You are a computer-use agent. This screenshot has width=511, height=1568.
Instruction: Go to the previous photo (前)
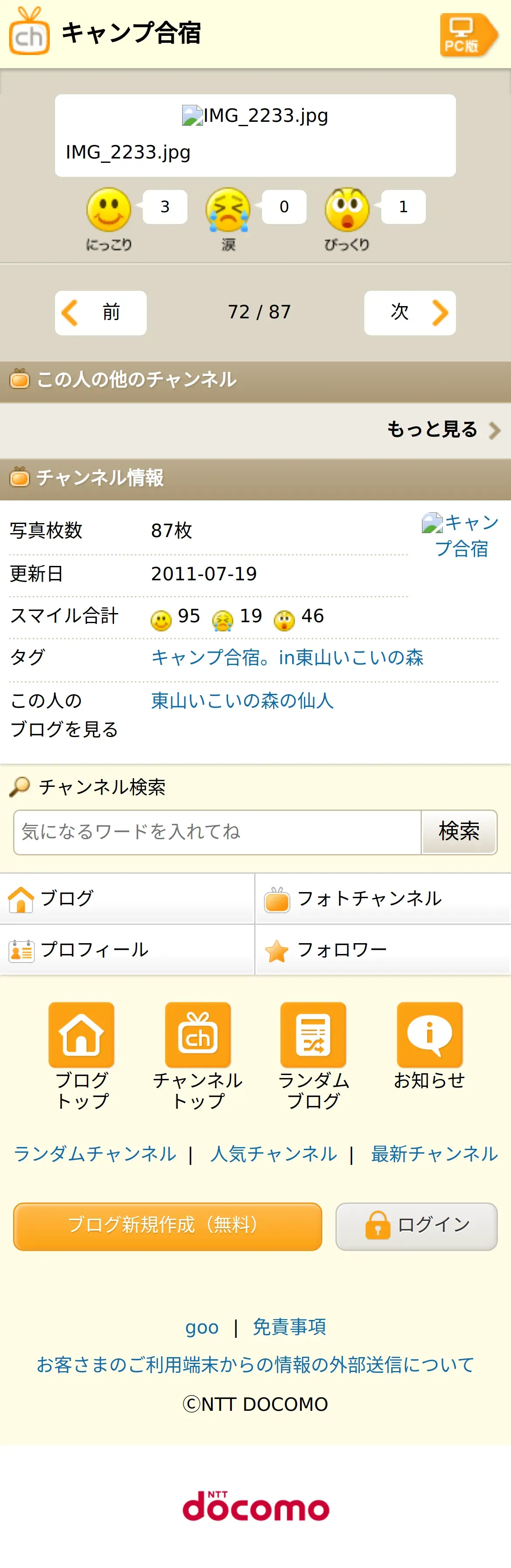pyautogui.click(x=100, y=313)
